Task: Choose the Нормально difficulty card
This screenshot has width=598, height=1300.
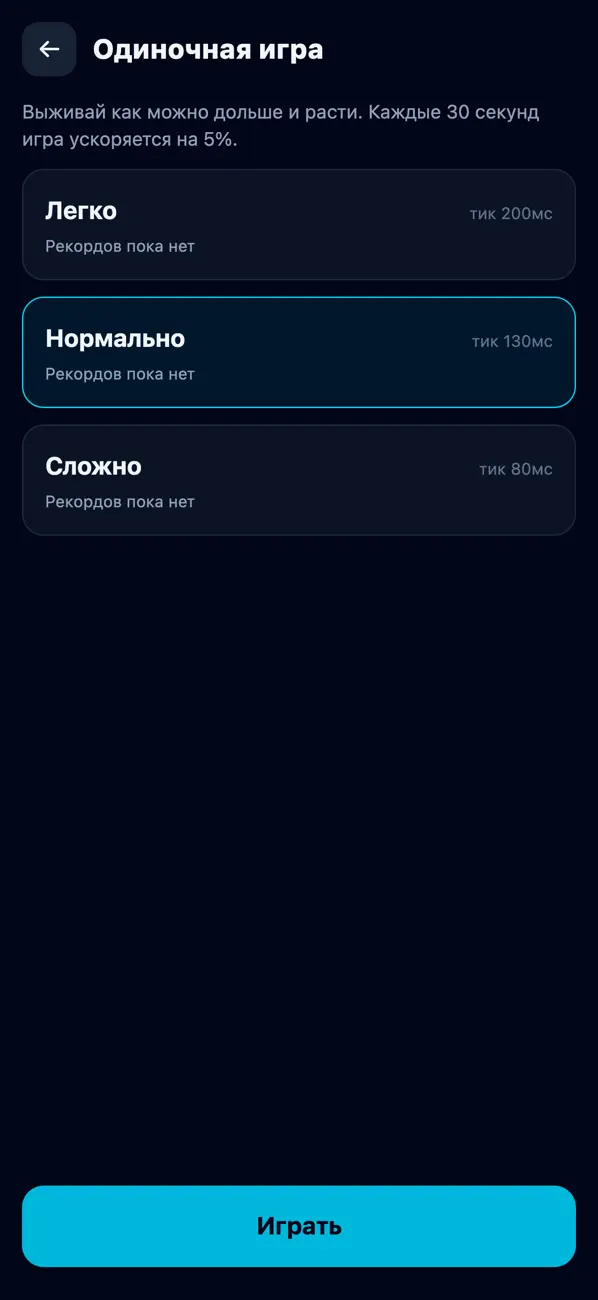Action: point(299,352)
